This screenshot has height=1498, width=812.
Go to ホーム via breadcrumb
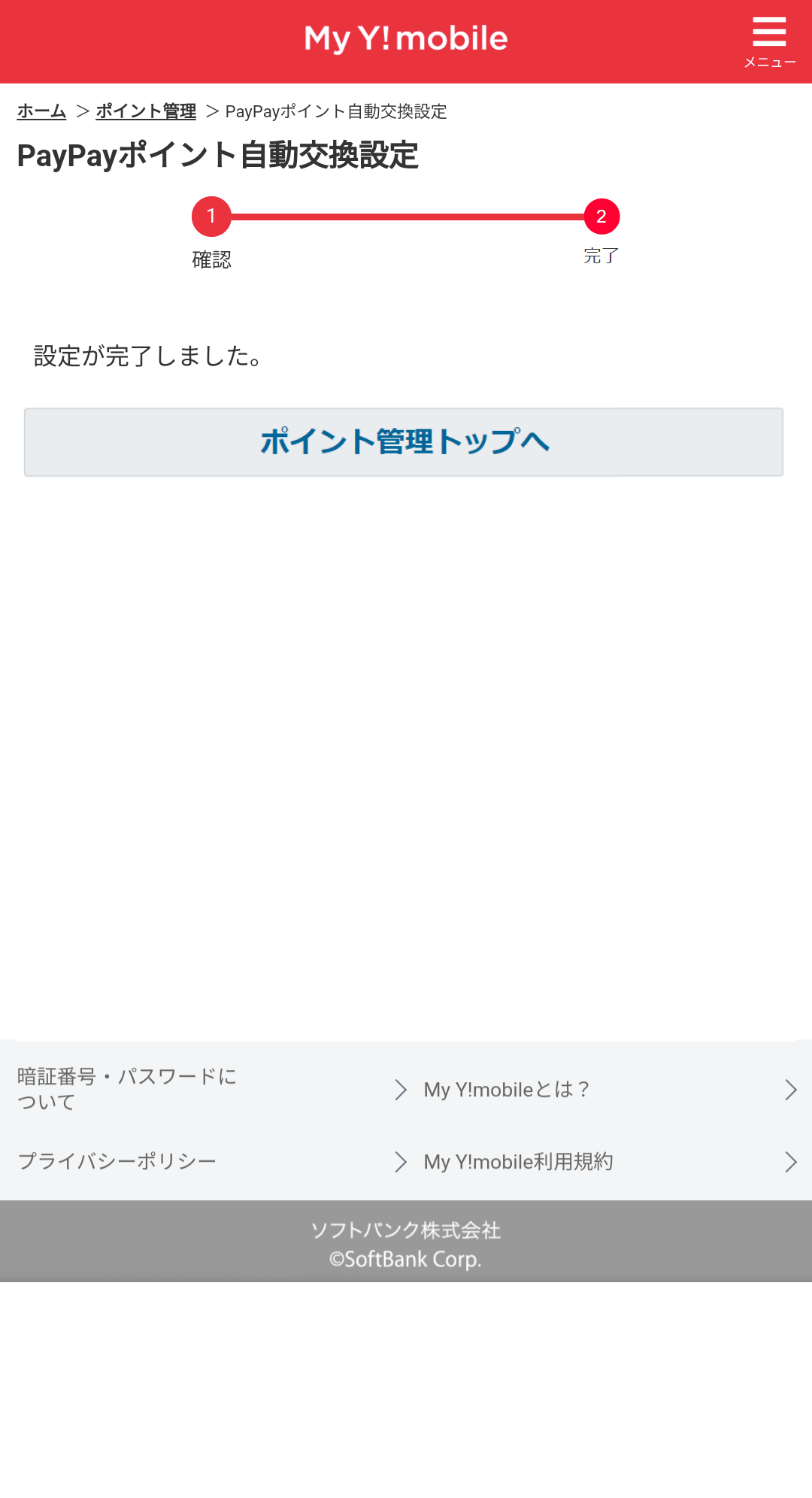(41, 111)
